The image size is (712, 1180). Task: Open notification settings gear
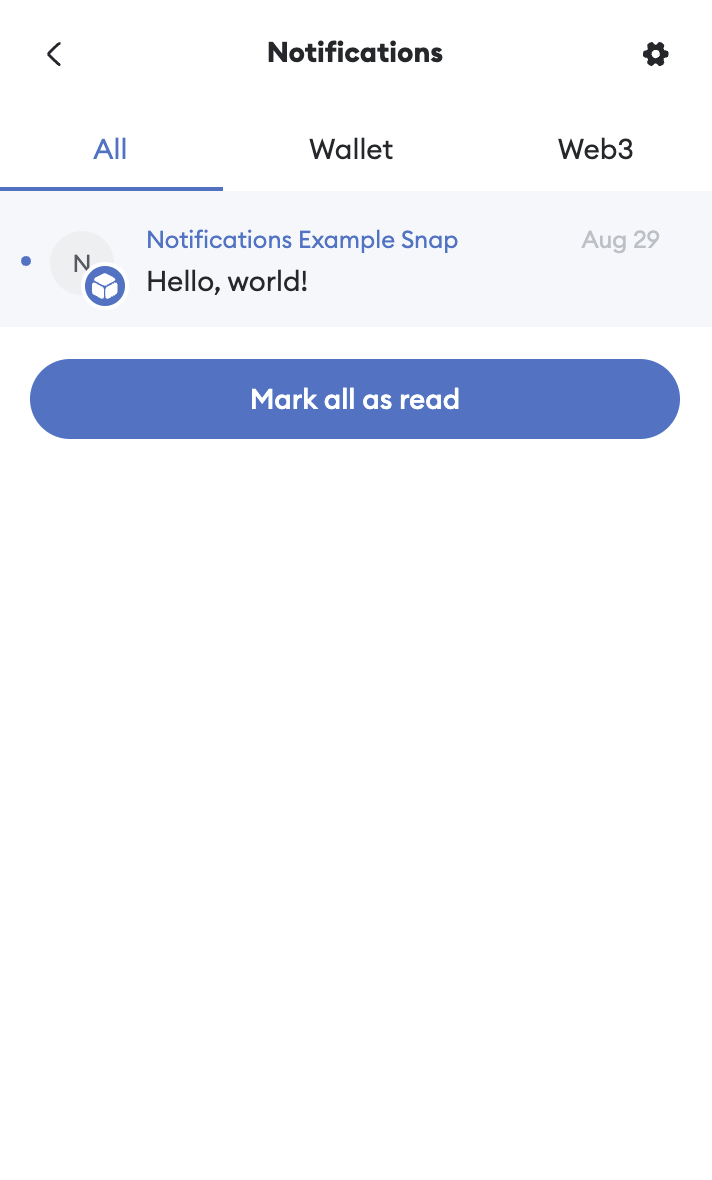point(655,54)
